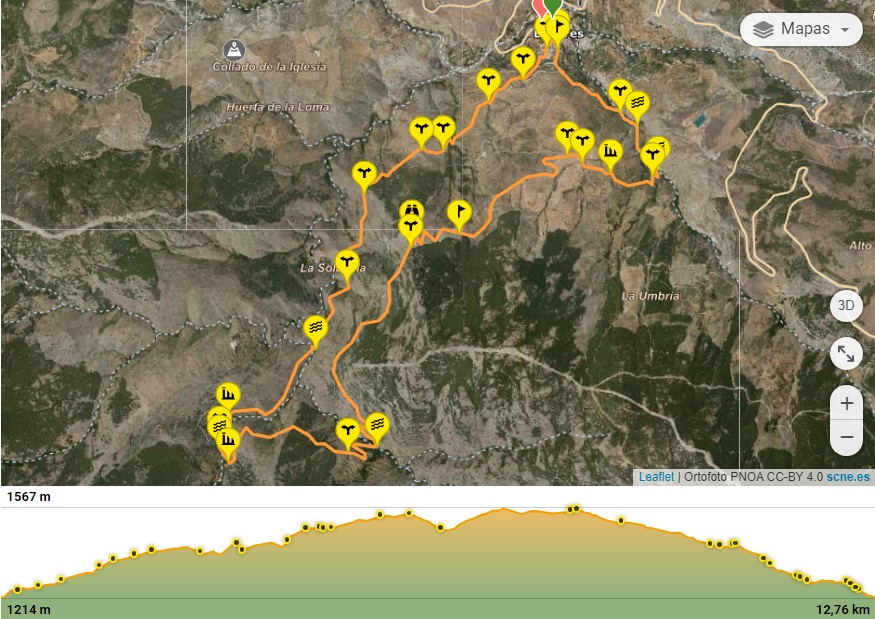Tap the binoculars viewpoint waypoint marker
875x619 pixels.
[412, 210]
